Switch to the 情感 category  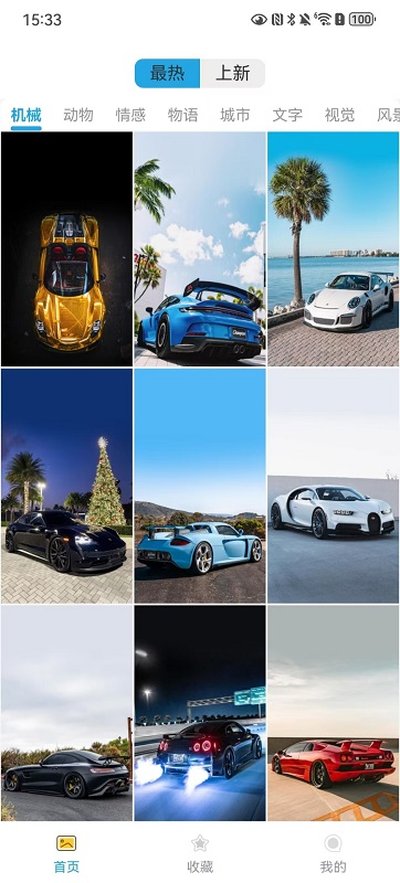(x=131, y=115)
